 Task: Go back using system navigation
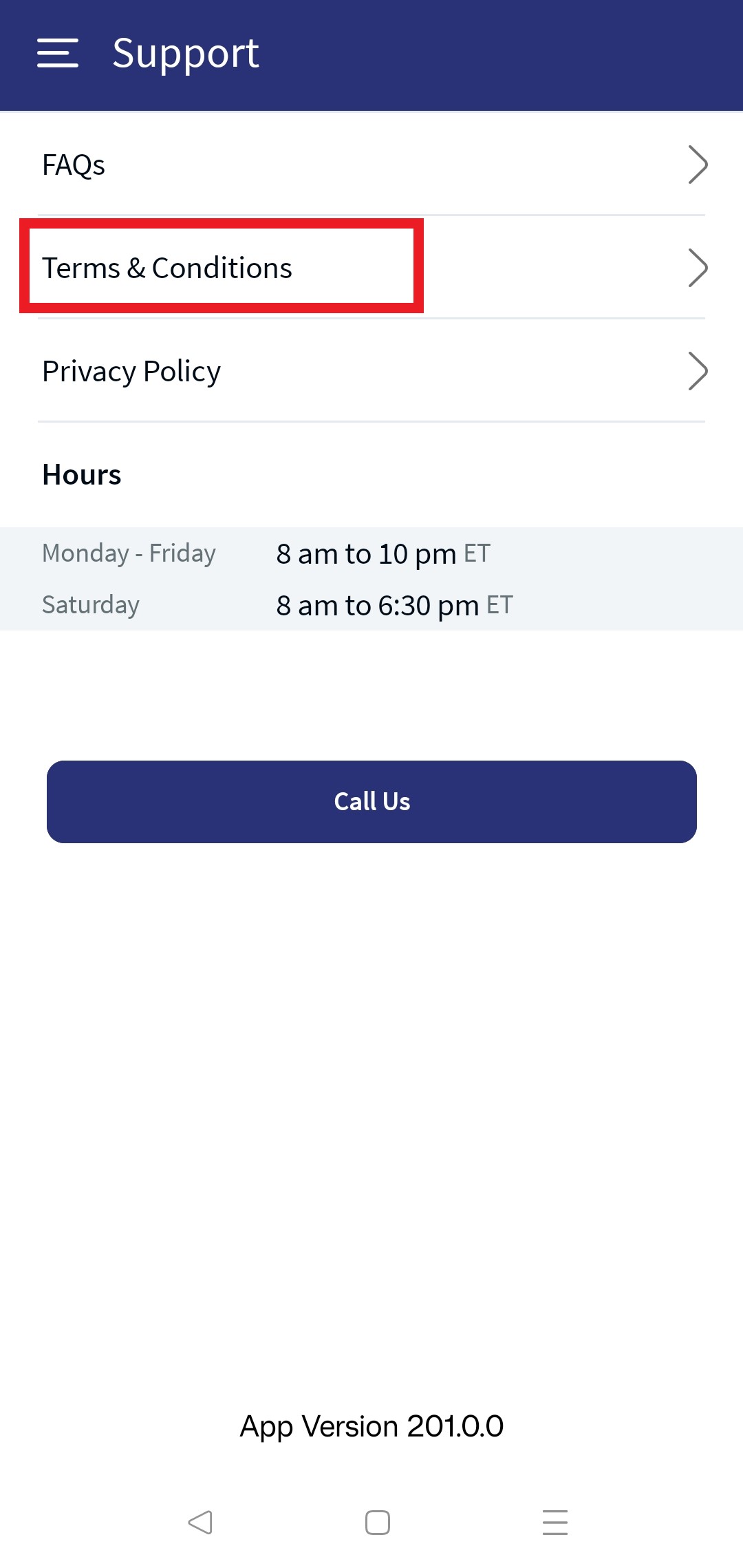click(x=200, y=1522)
